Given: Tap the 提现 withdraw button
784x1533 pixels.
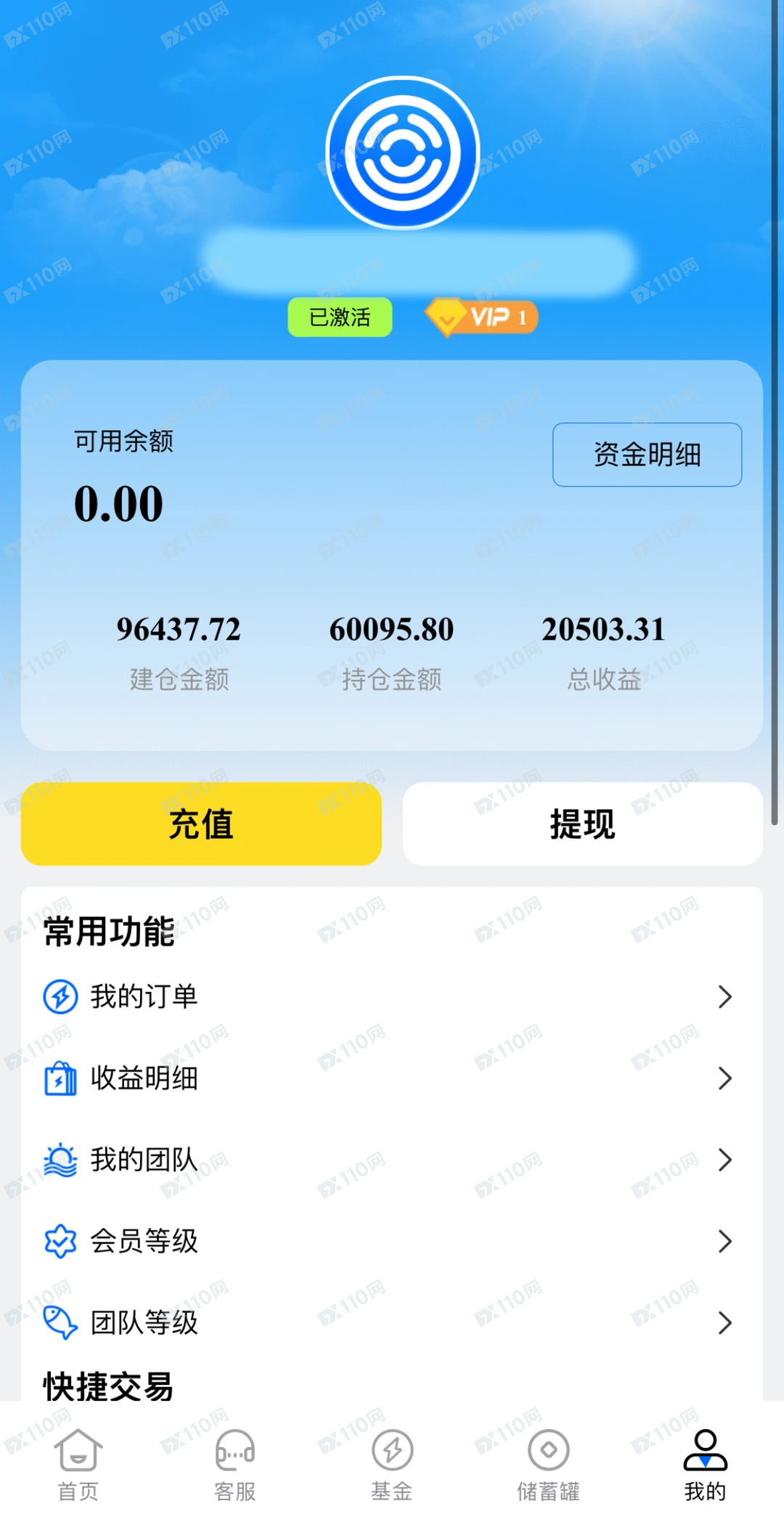Looking at the screenshot, I should click(582, 824).
